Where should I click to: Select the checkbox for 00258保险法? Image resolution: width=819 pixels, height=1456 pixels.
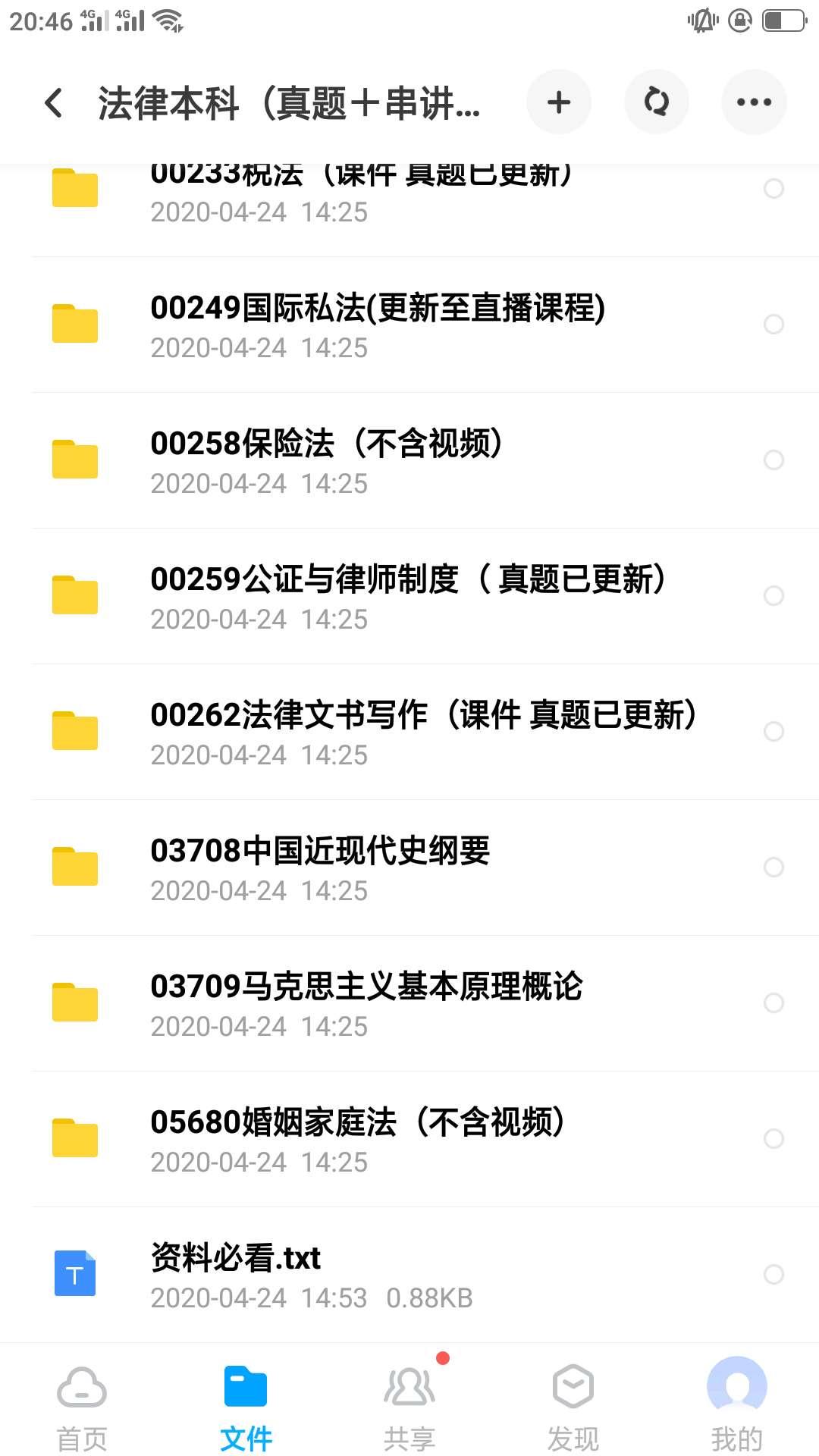pyautogui.click(x=774, y=460)
